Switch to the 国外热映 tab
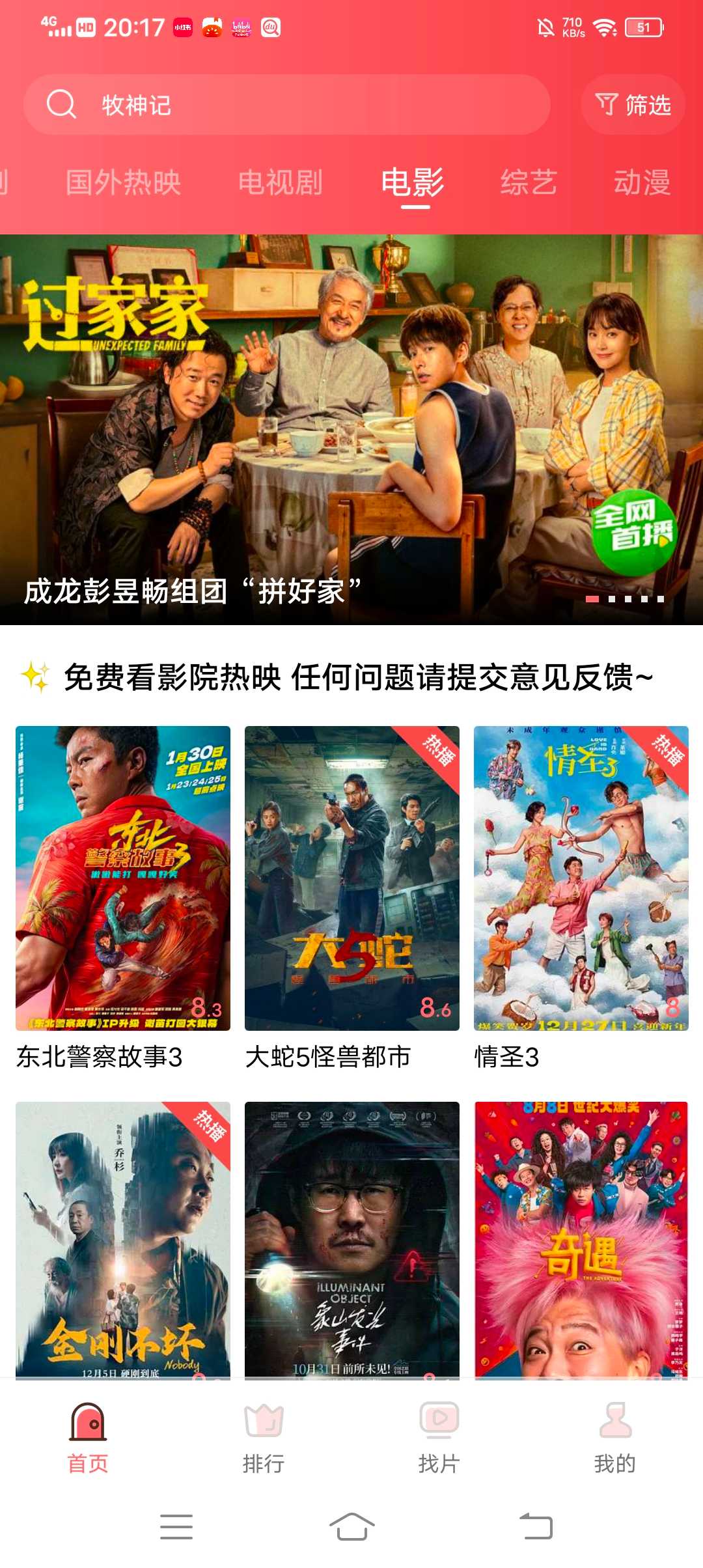 pyautogui.click(x=123, y=182)
